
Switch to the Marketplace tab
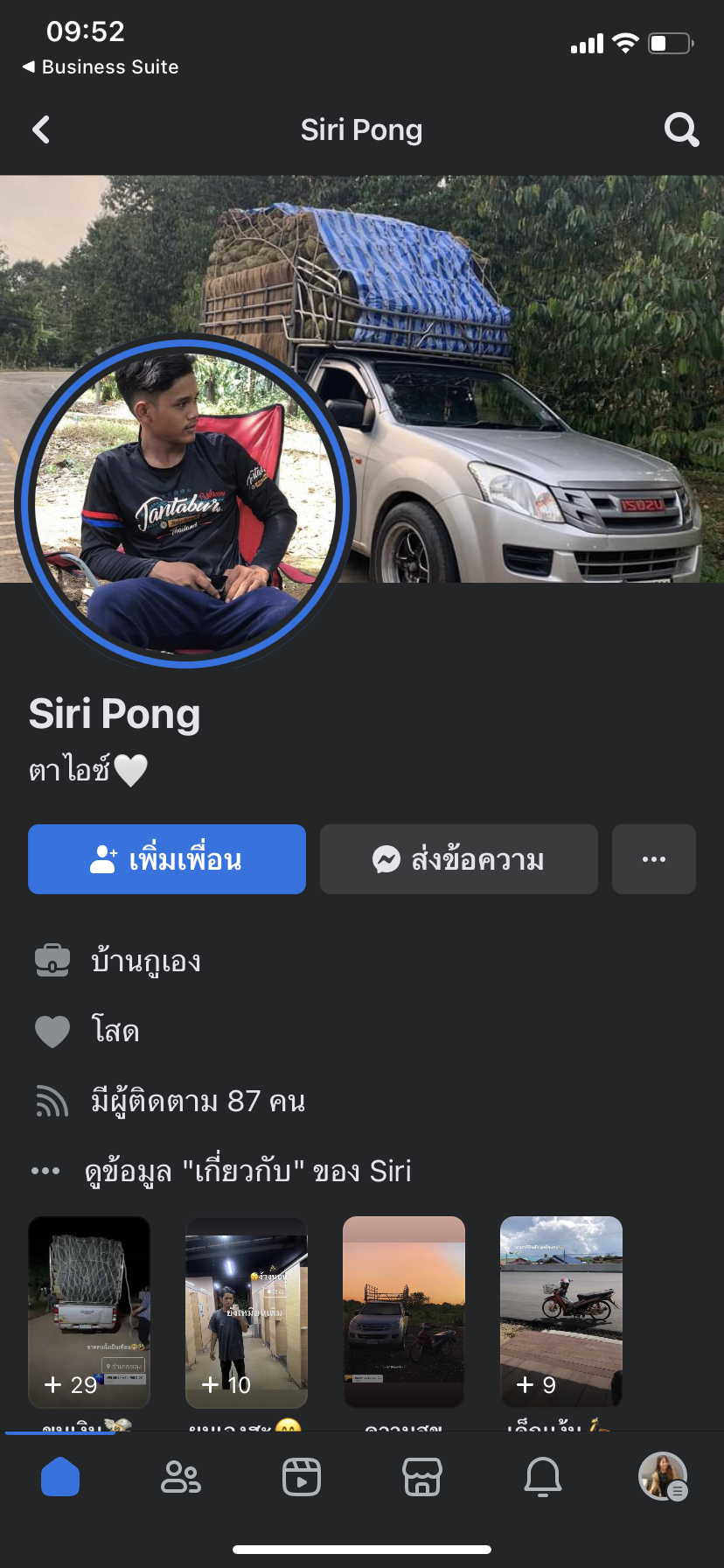pos(422,1477)
